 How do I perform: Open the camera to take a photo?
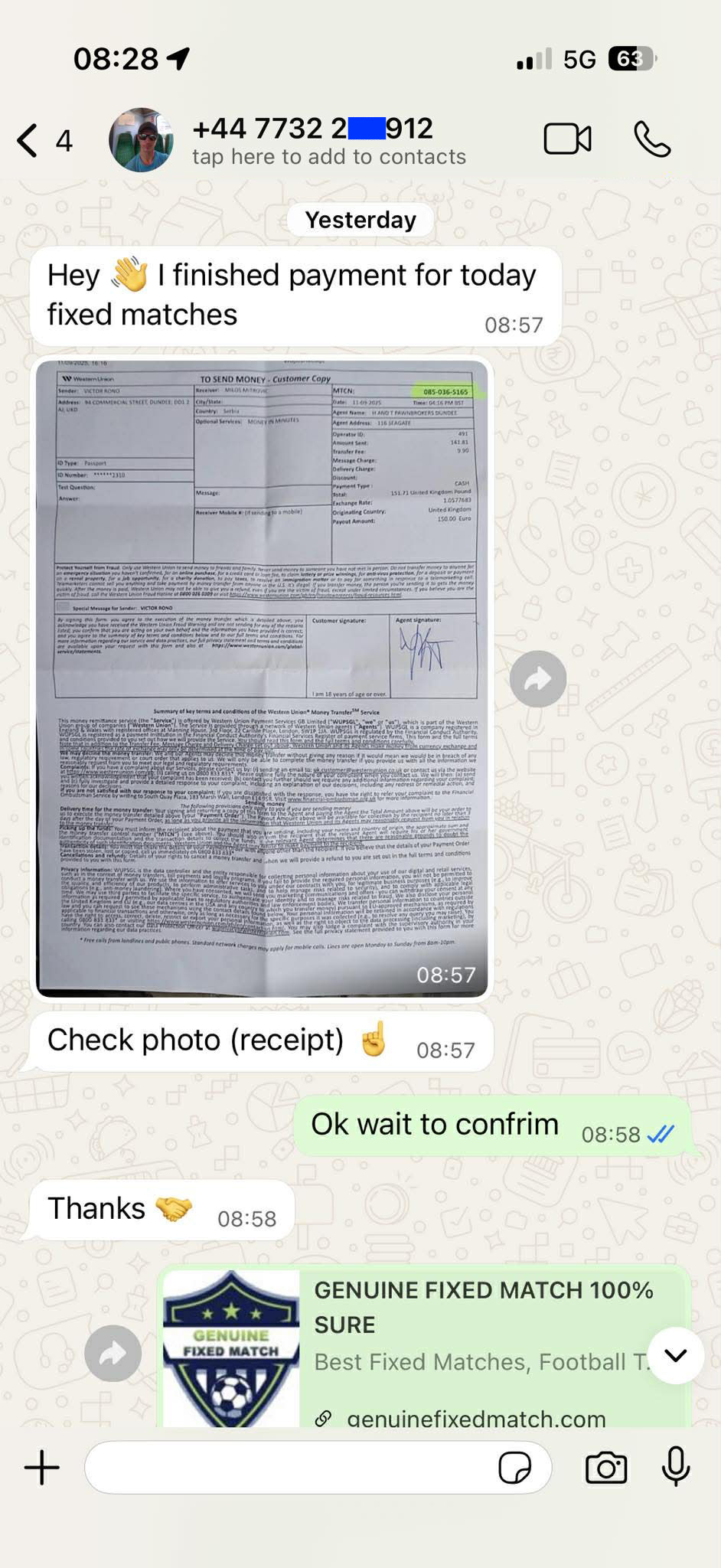pyautogui.click(x=606, y=1468)
